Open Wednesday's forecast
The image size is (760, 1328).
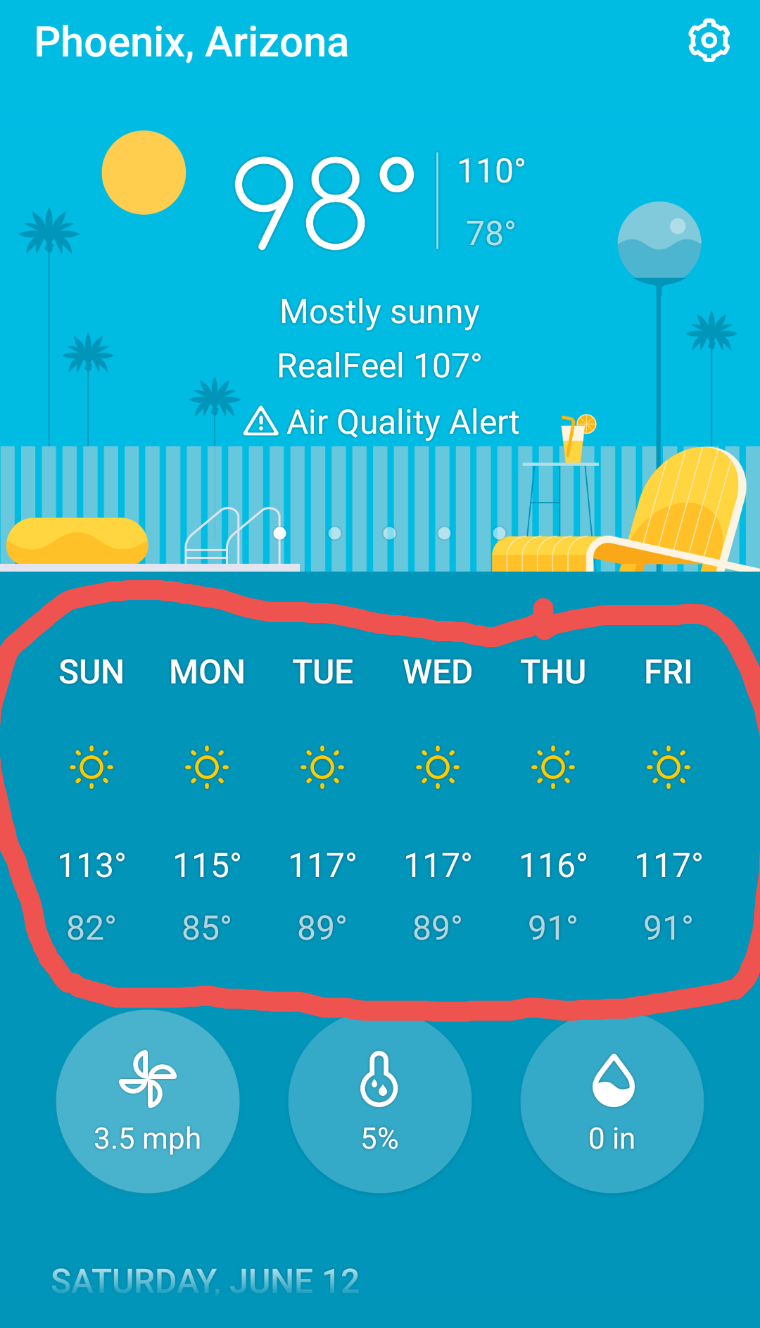pos(437,800)
